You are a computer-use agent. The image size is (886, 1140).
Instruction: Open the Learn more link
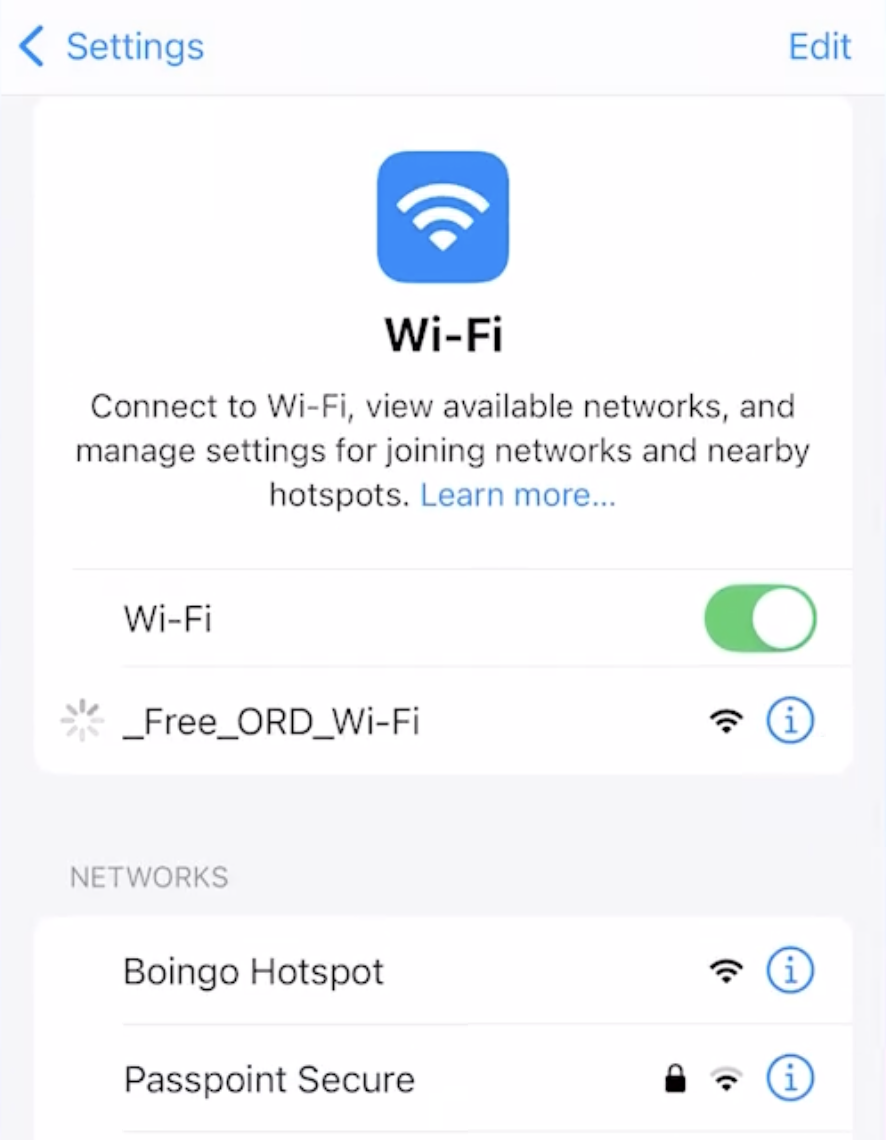coord(517,495)
